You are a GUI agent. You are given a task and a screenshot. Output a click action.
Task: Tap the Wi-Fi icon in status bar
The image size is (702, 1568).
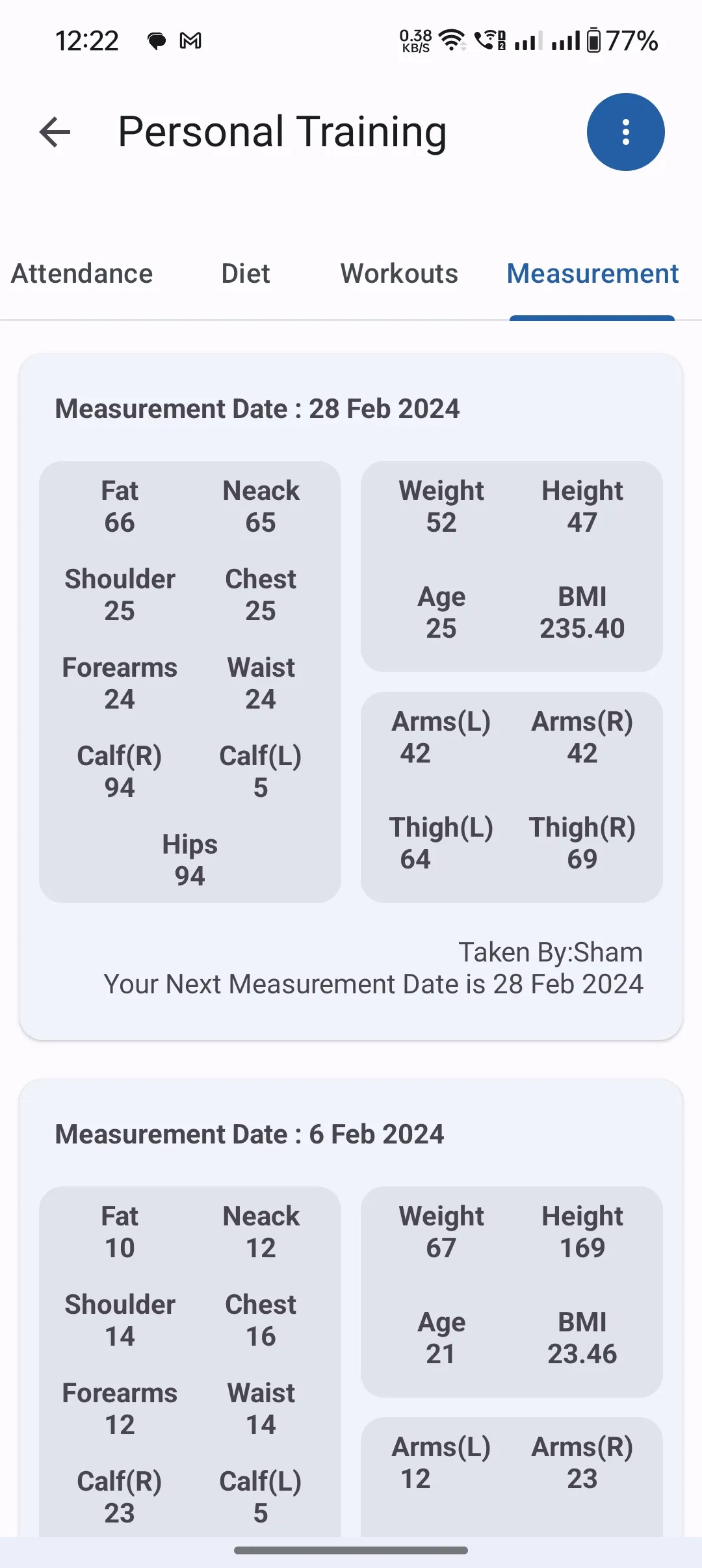[452, 39]
